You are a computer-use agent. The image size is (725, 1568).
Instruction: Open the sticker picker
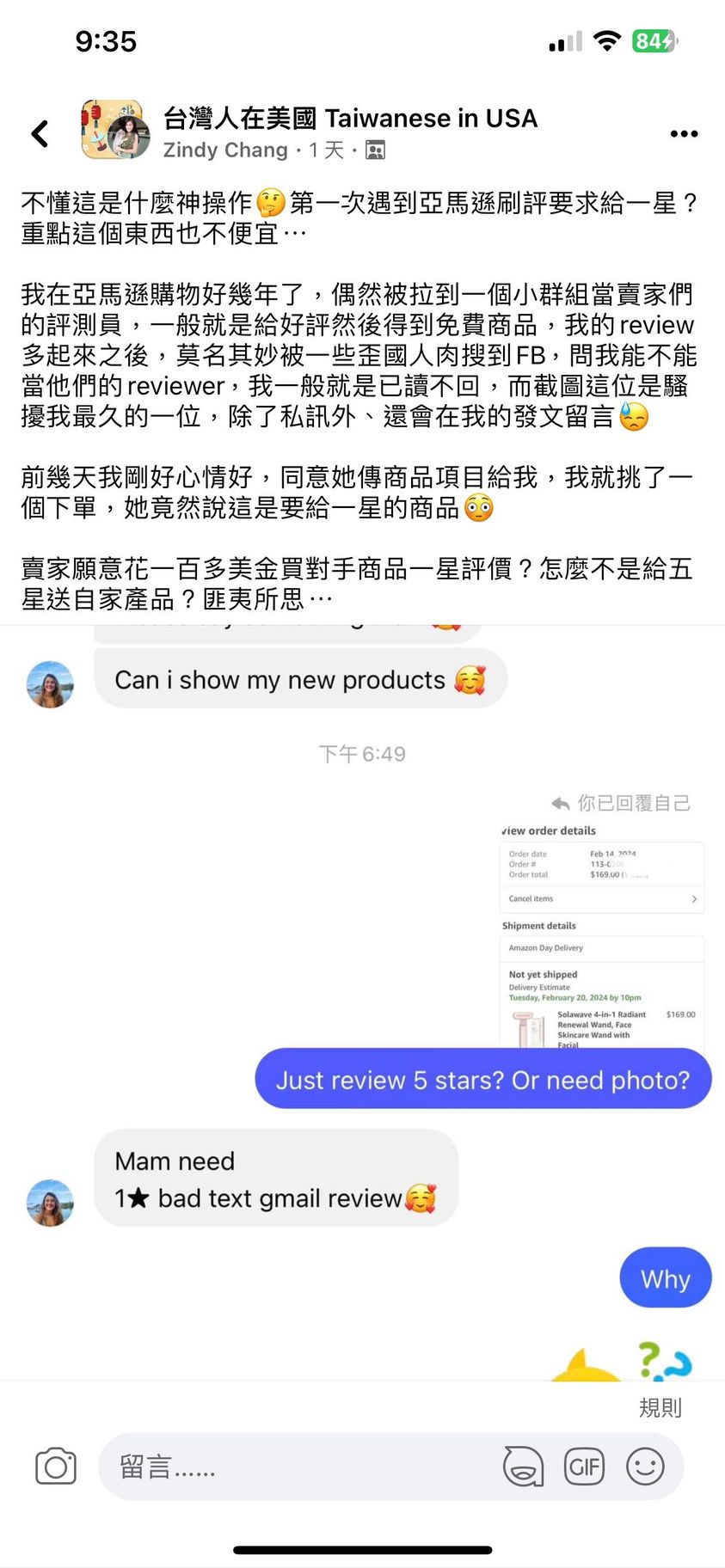pos(523,1466)
